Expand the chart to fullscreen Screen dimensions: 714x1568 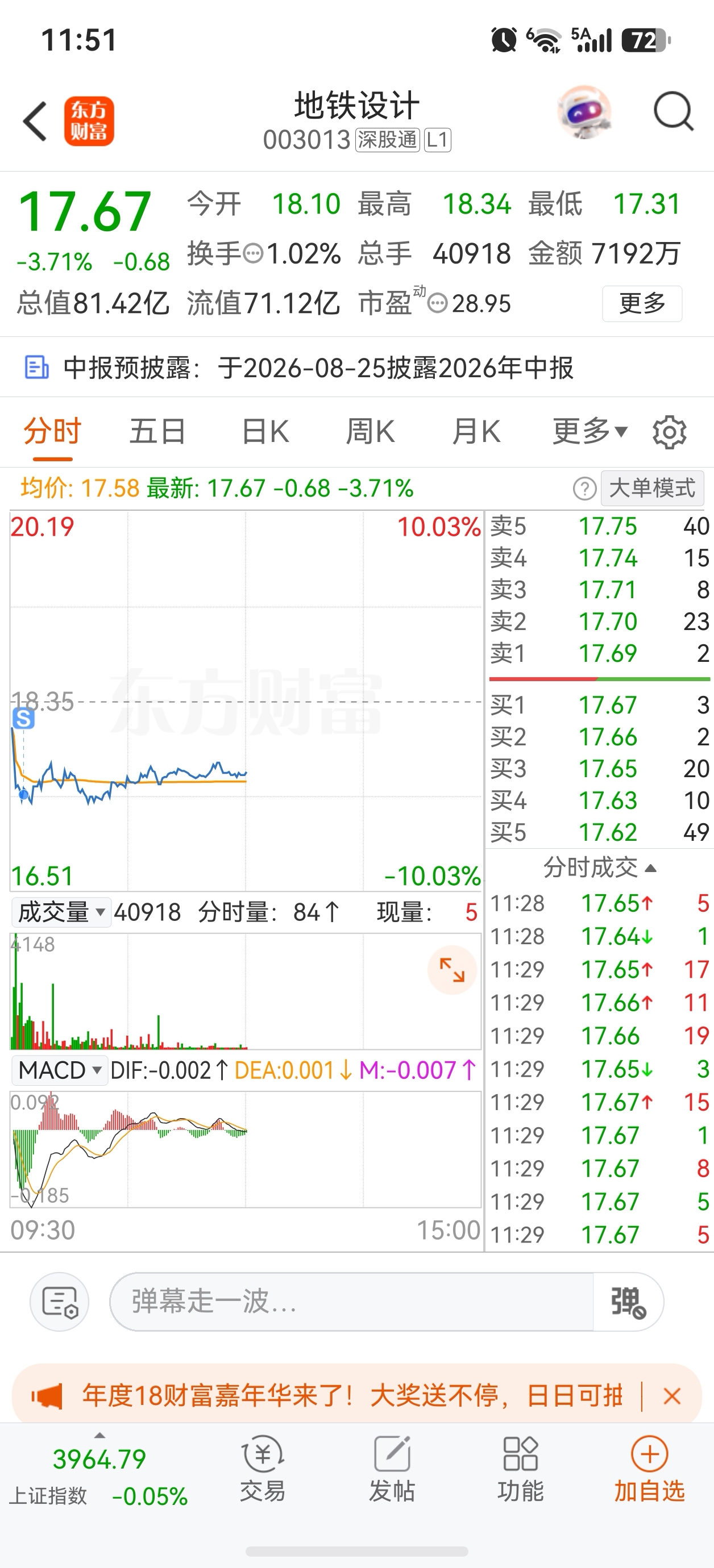click(452, 970)
